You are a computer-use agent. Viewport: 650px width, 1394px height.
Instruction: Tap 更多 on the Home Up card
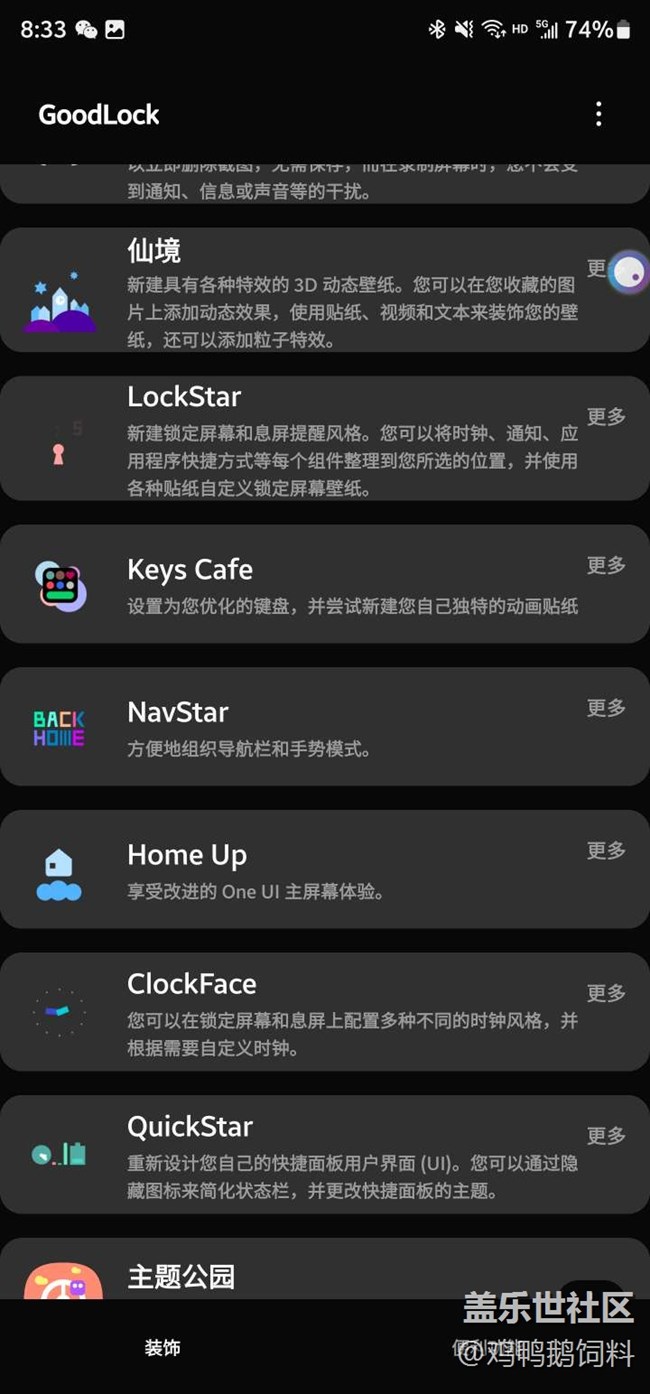click(x=606, y=851)
